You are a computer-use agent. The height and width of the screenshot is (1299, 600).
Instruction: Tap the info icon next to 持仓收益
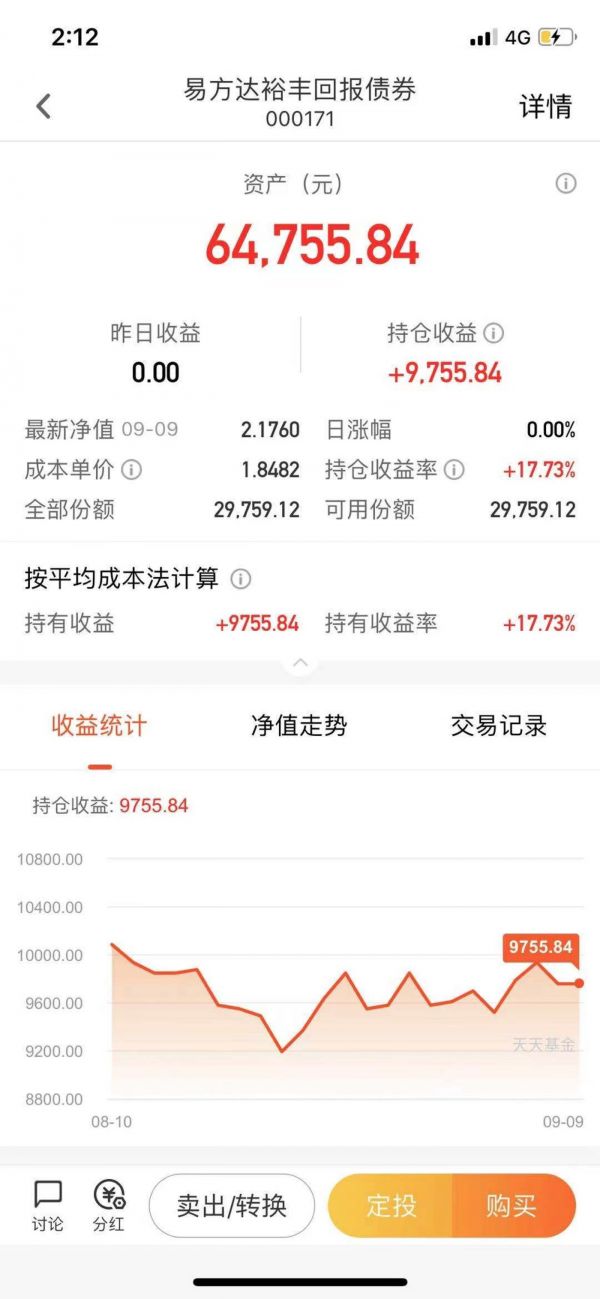click(493, 333)
